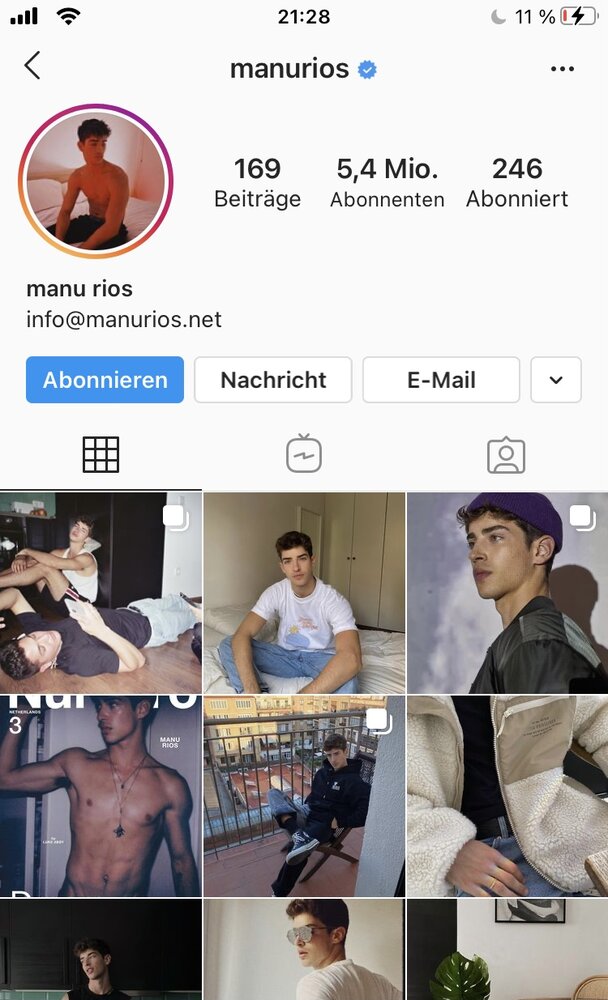Send a Nachricht to this profile
The height and width of the screenshot is (1000, 608).
point(273,380)
